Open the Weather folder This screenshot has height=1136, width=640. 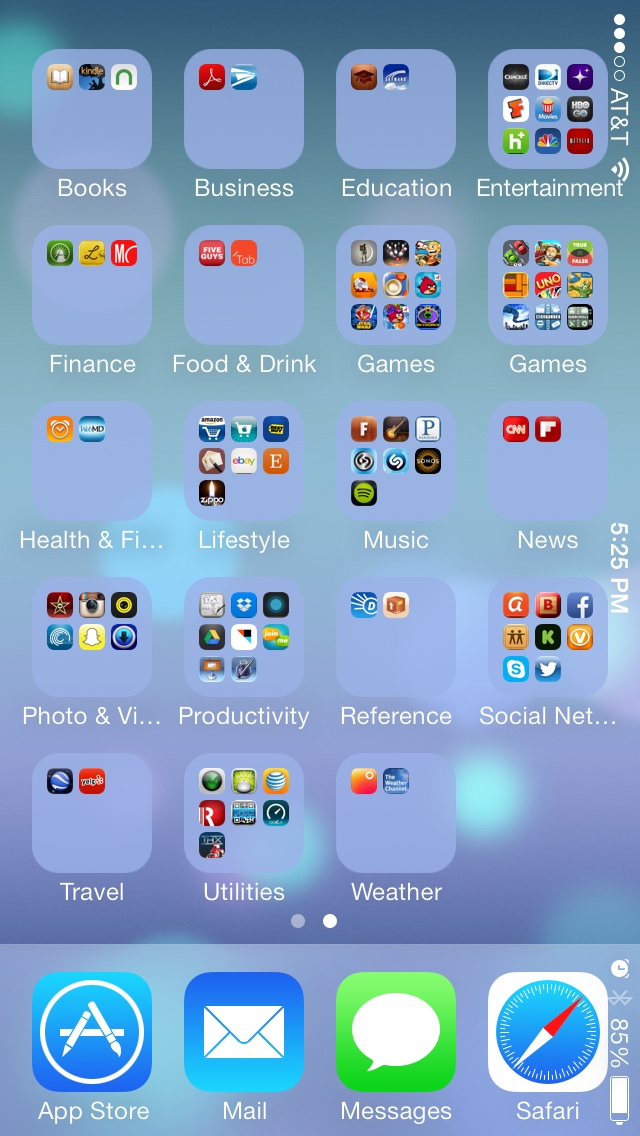pos(396,813)
